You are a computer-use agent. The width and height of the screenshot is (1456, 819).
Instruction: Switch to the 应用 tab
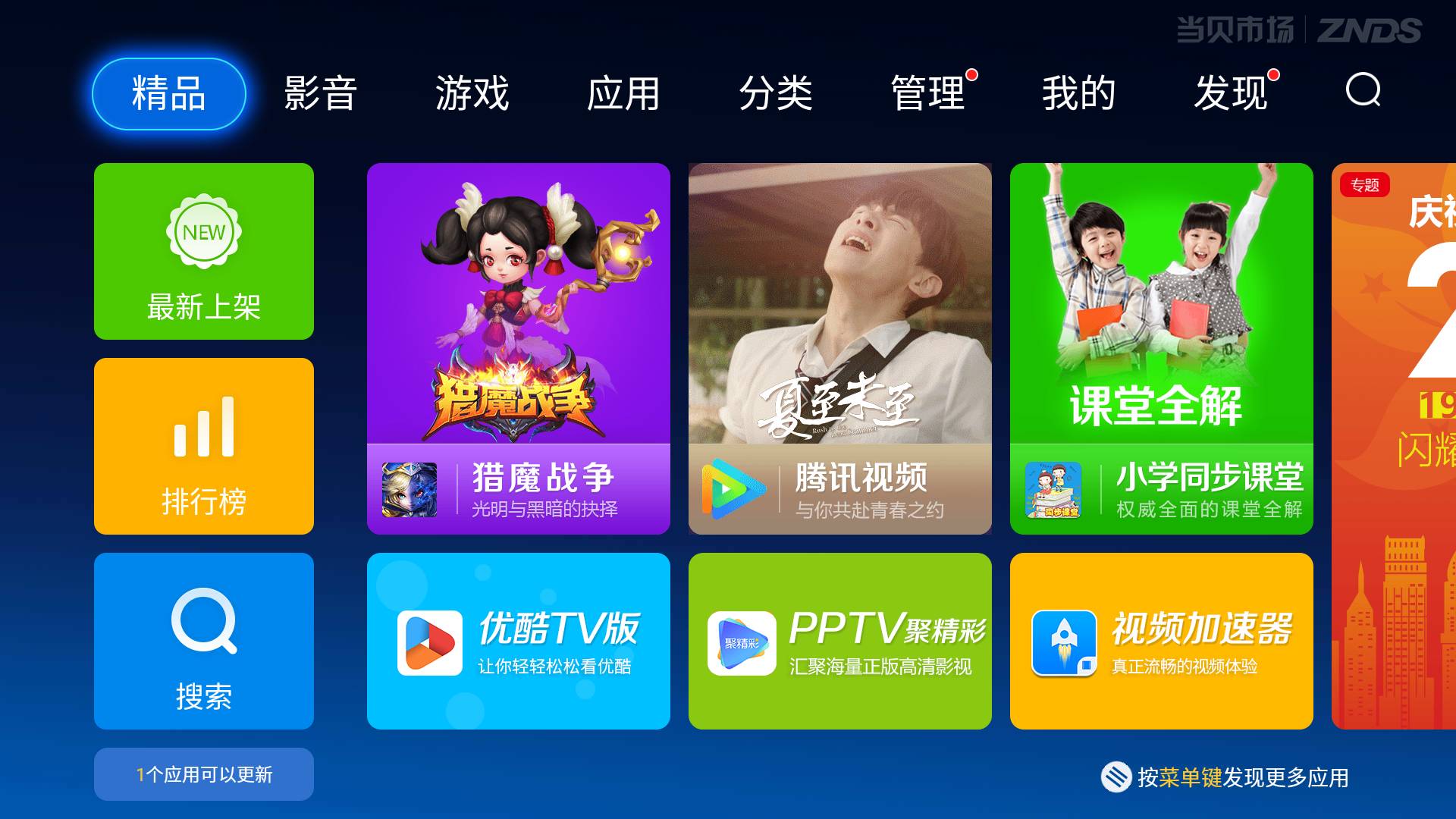point(624,93)
